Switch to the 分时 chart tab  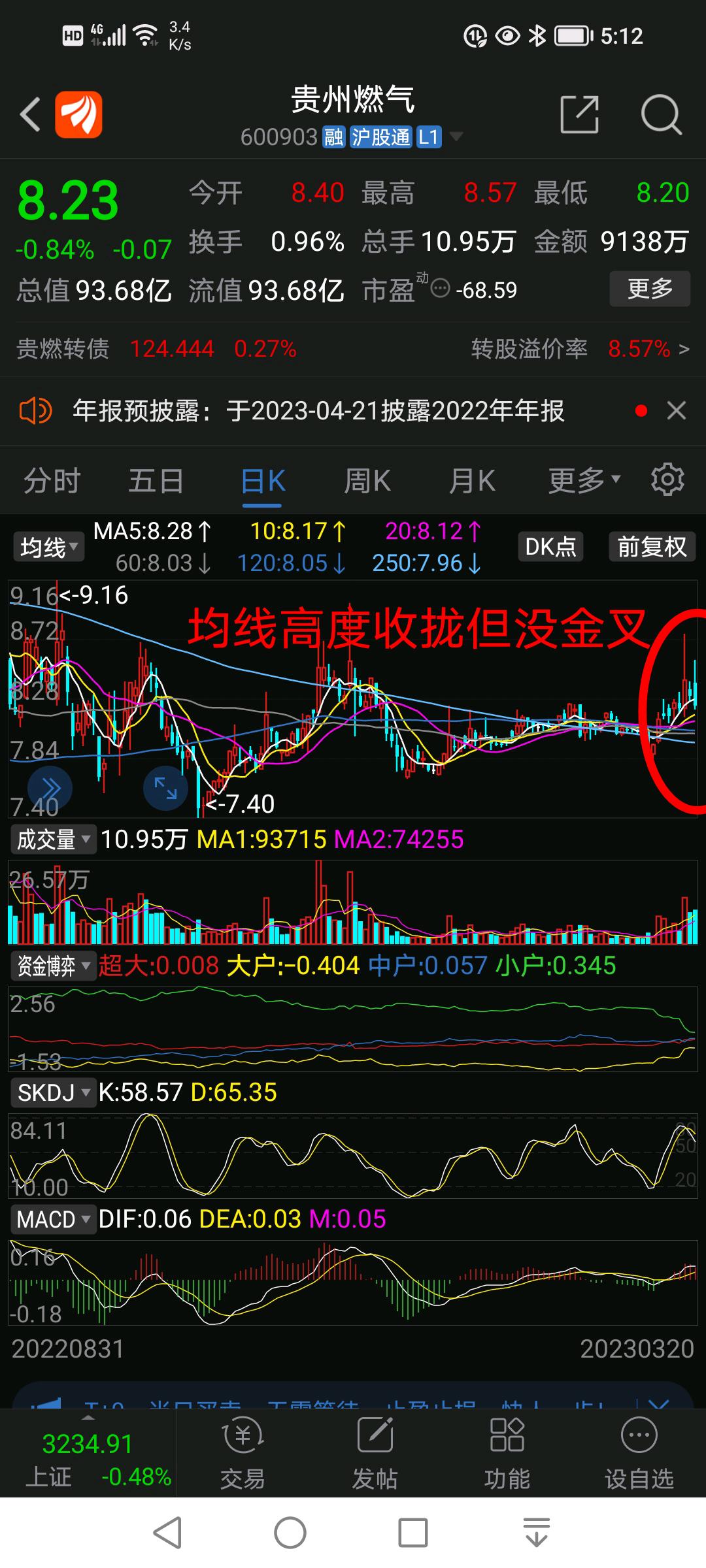pyautogui.click(x=52, y=481)
